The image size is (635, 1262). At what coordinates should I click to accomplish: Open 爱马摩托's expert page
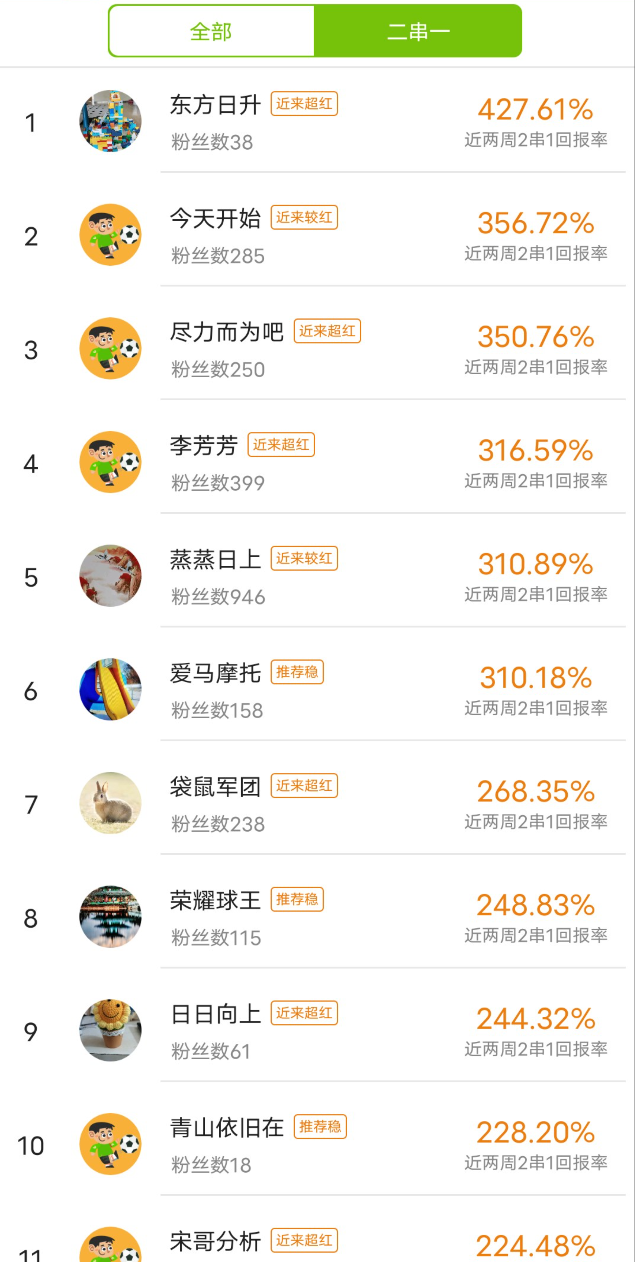point(215,674)
